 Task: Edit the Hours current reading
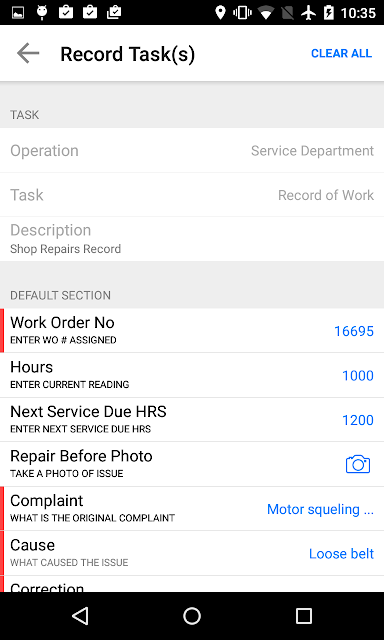192,375
